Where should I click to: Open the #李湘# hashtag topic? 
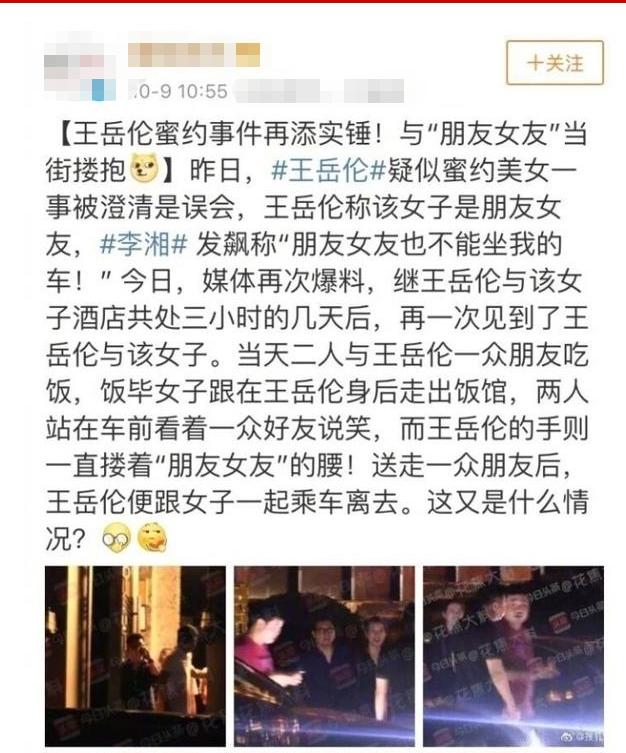click(144, 243)
